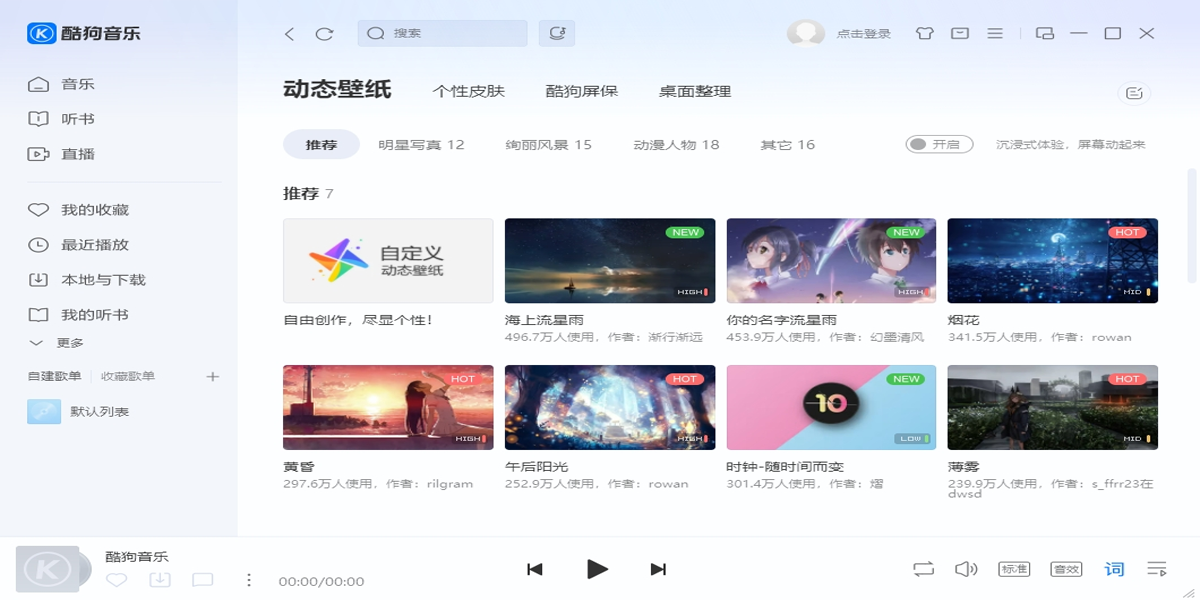The width and height of the screenshot is (1200, 600).
Task: Open the 桌面整理 tab
Action: point(694,91)
